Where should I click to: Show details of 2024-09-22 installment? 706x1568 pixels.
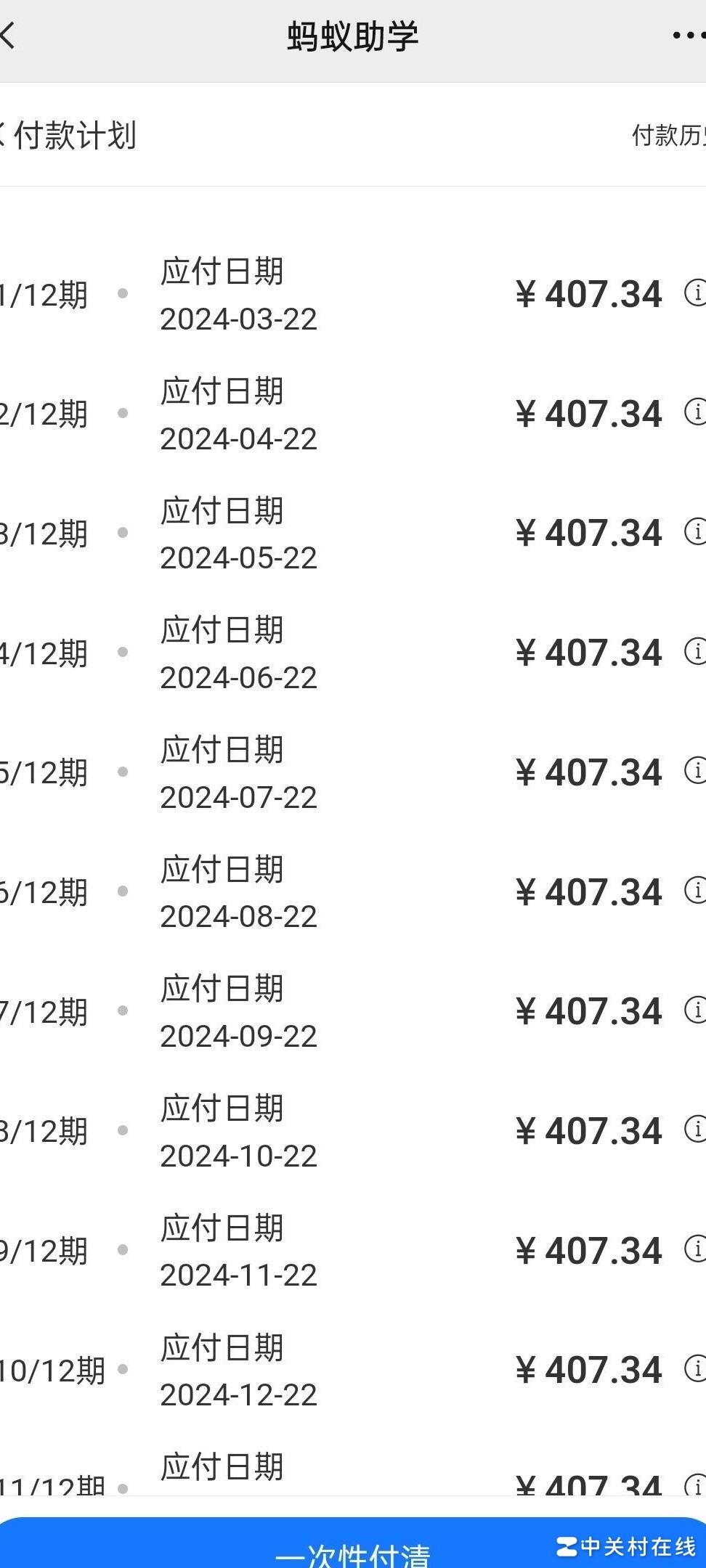pyautogui.click(x=695, y=1010)
